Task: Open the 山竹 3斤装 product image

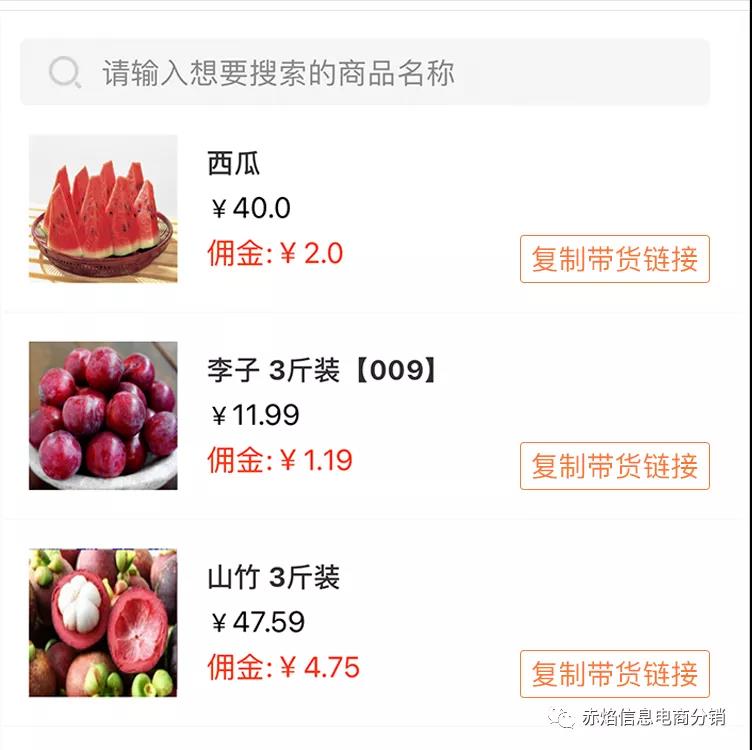Action: coord(103,622)
